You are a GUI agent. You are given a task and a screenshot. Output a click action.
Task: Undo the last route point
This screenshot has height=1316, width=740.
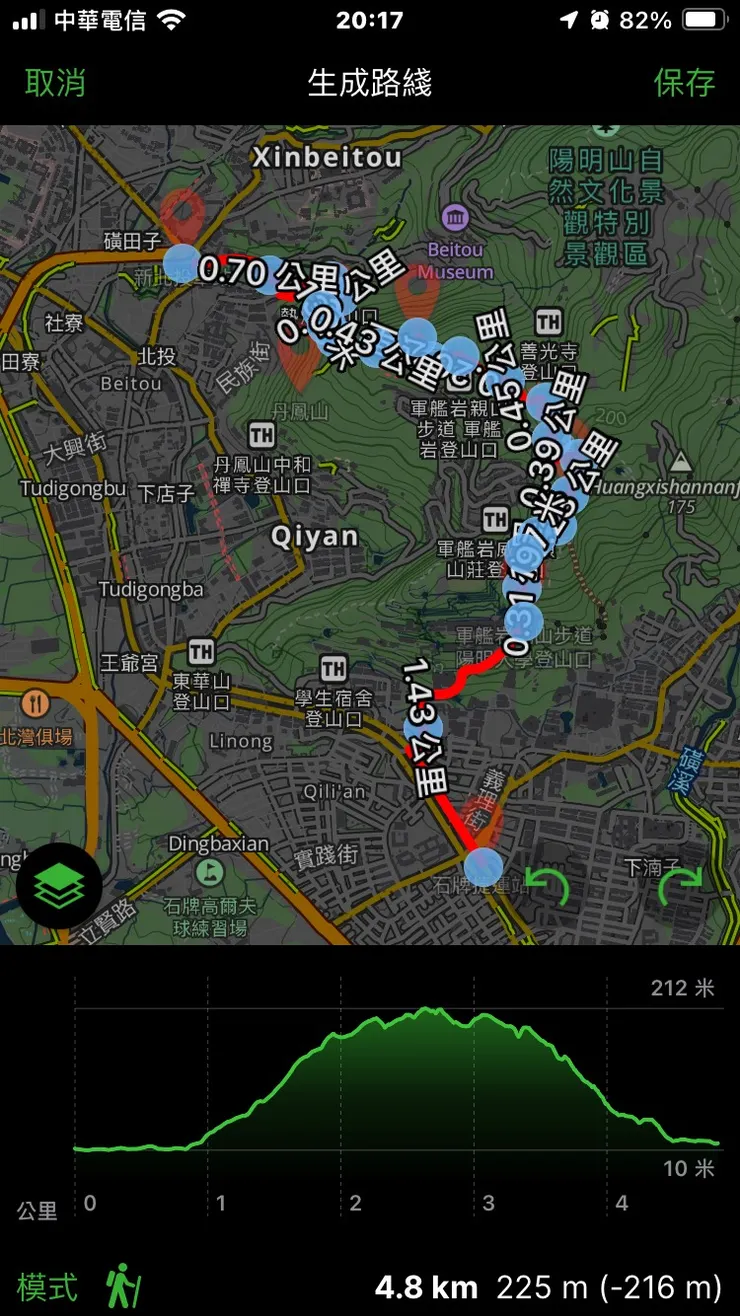point(547,886)
